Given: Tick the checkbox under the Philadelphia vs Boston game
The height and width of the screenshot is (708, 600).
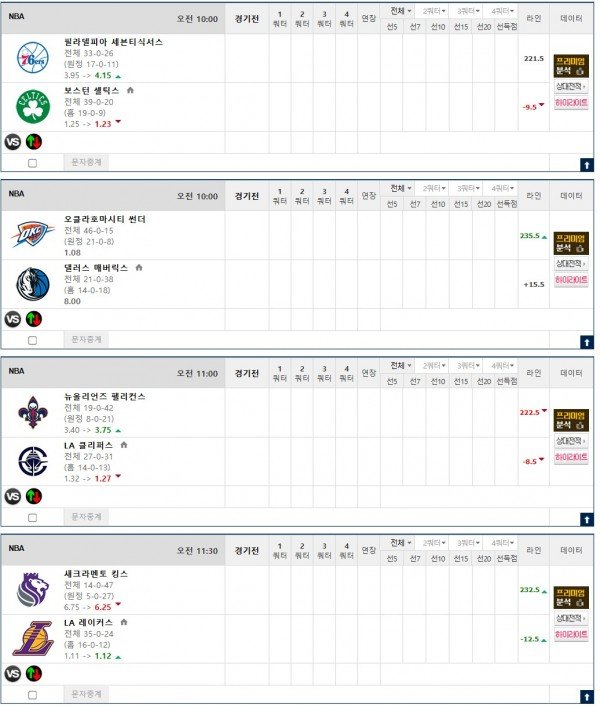Looking at the screenshot, I should point(33,162).
